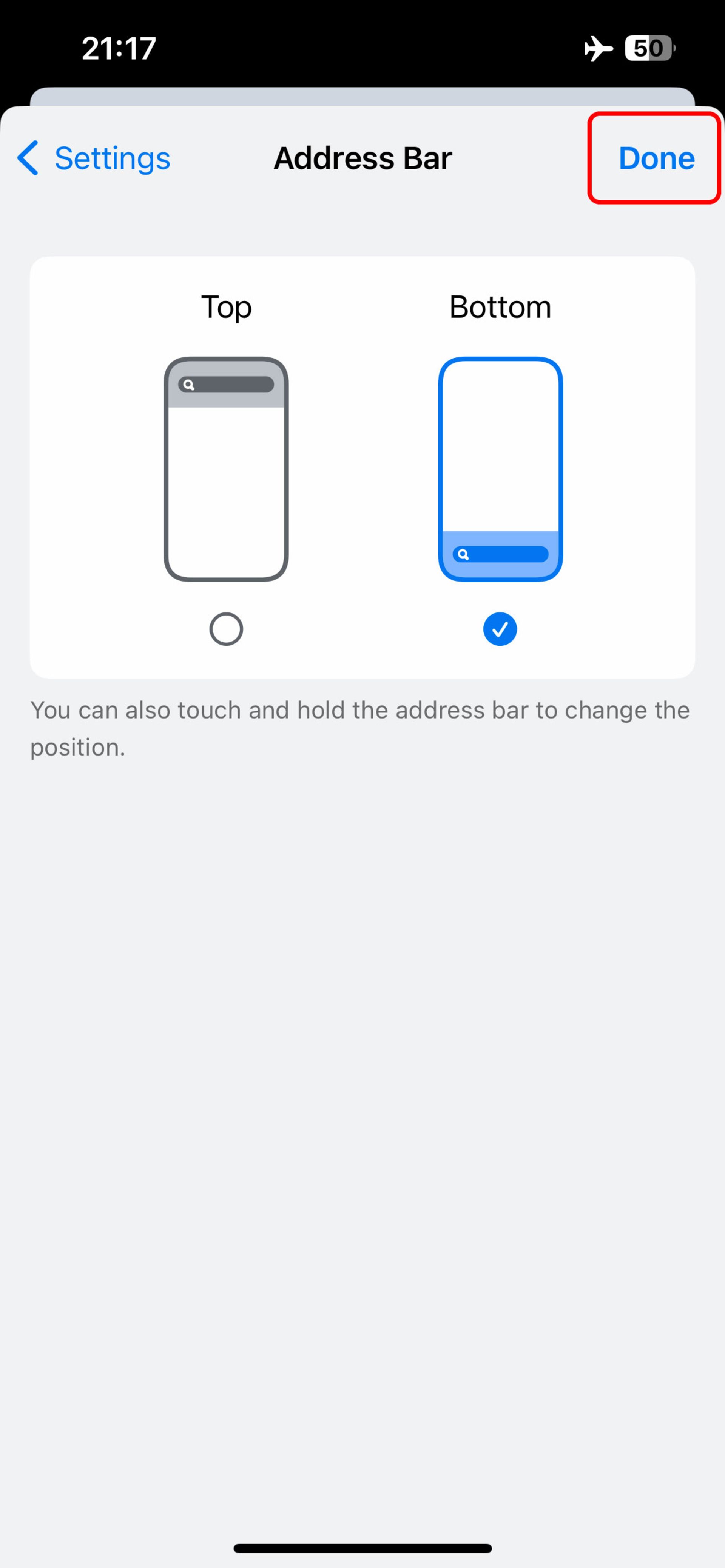The width and height of the screenshot is (725, 1568).
Task: Tap Done to close Address Bar
Action: click(656, 158)
